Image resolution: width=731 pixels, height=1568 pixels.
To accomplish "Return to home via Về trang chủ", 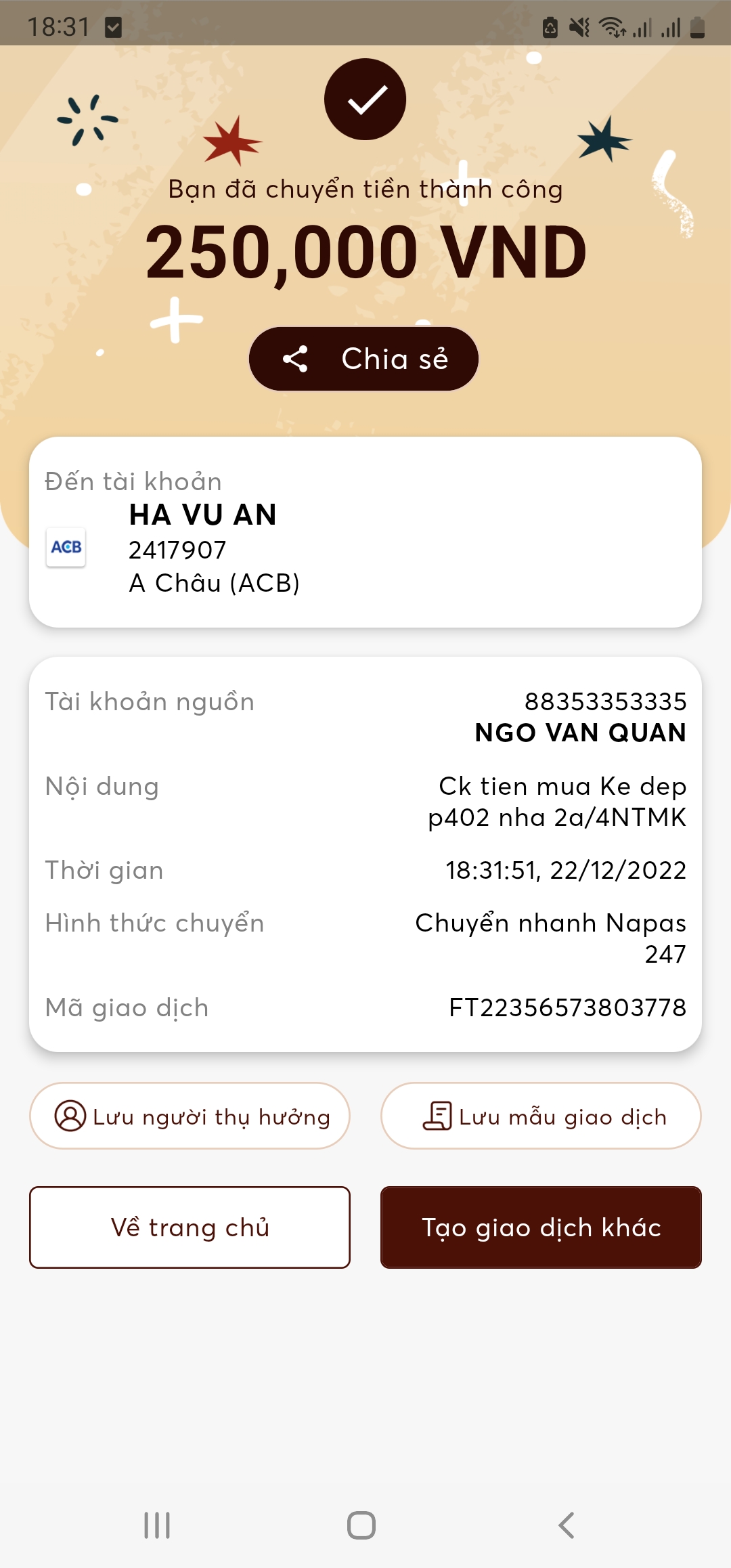I will pyautogui.click(x=190, y=1227).
